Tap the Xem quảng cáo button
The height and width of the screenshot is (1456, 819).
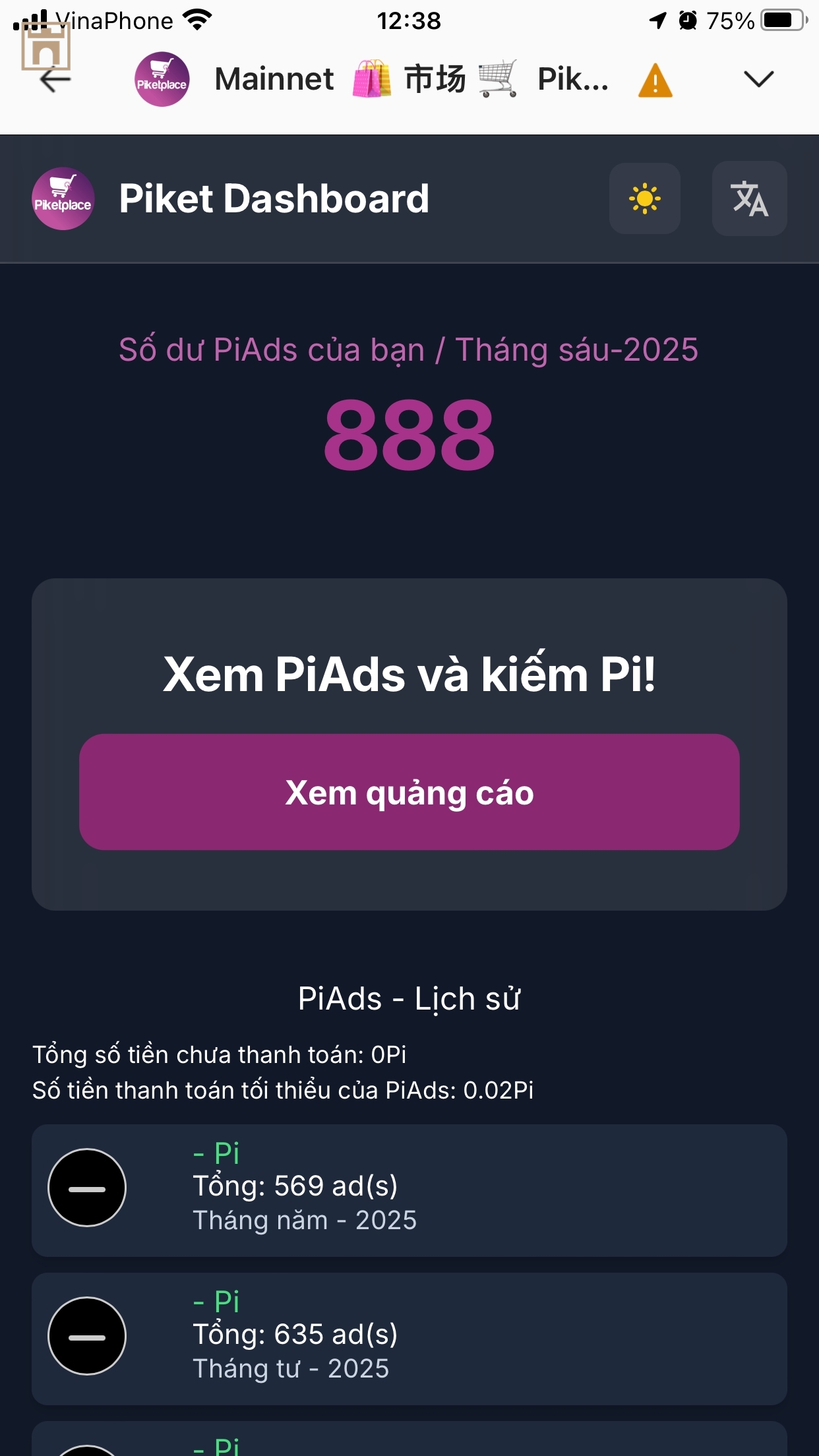coord(409,792)
